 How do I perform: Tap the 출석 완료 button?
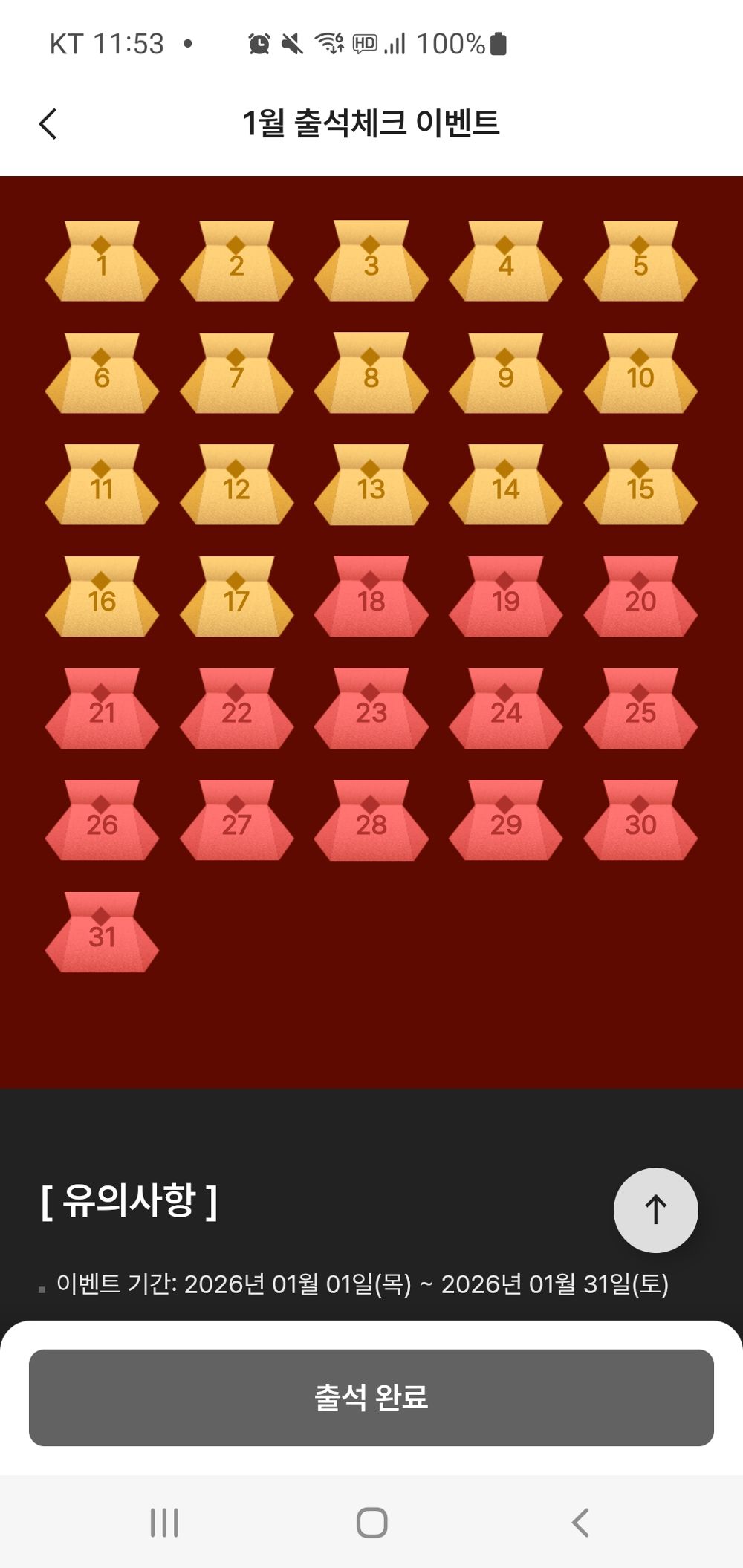(371, 1397)
